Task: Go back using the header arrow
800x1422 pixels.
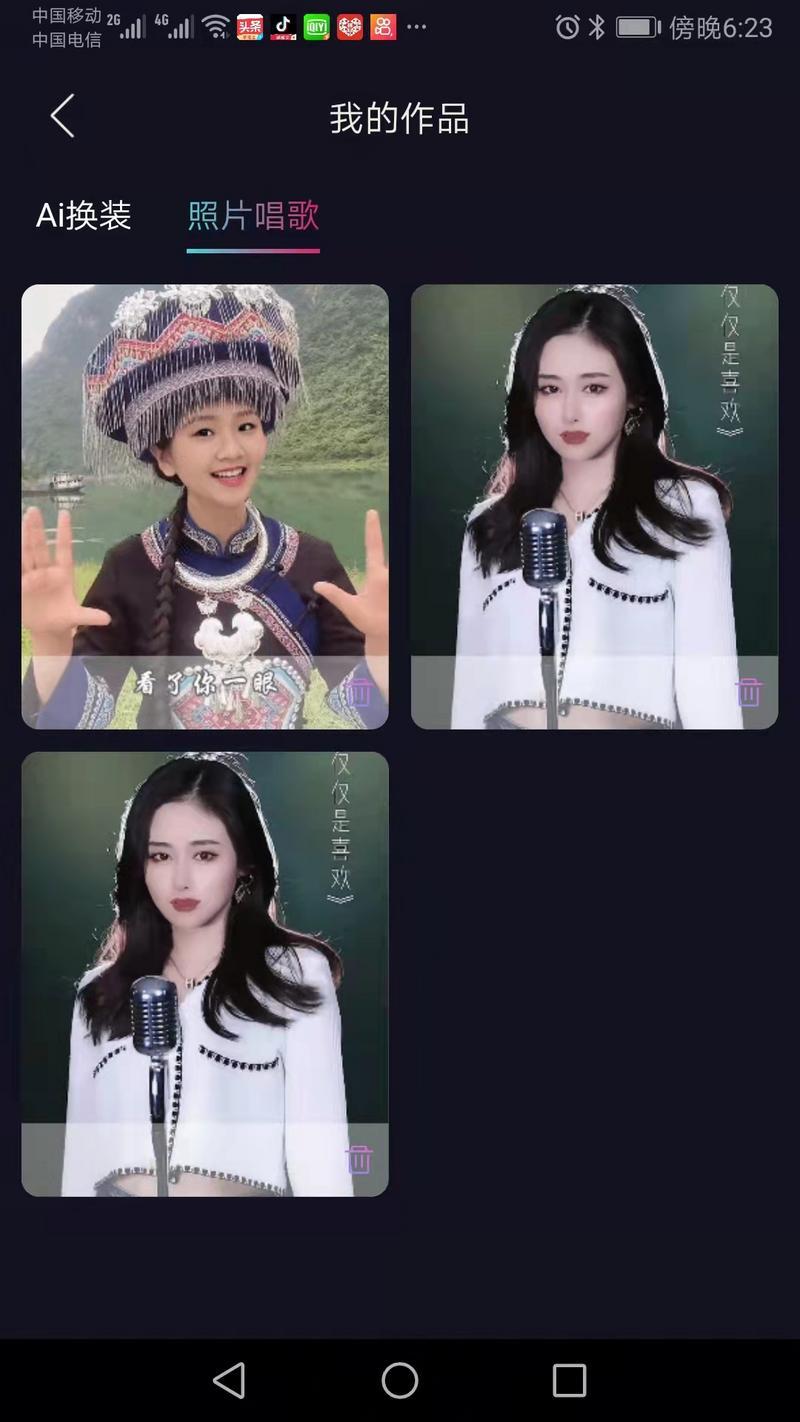Action: pos(62,117)
